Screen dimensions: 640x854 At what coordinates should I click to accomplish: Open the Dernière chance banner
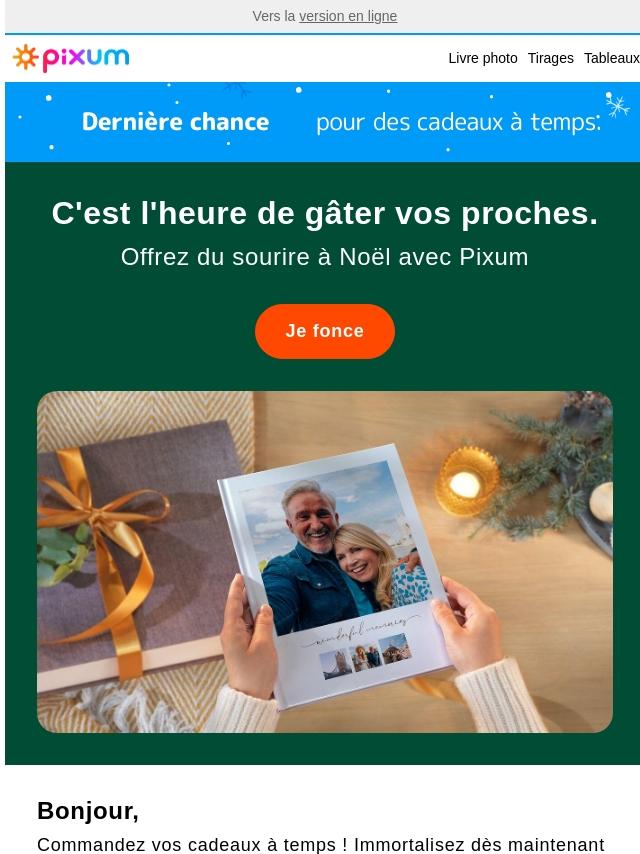tap(322, 122)
